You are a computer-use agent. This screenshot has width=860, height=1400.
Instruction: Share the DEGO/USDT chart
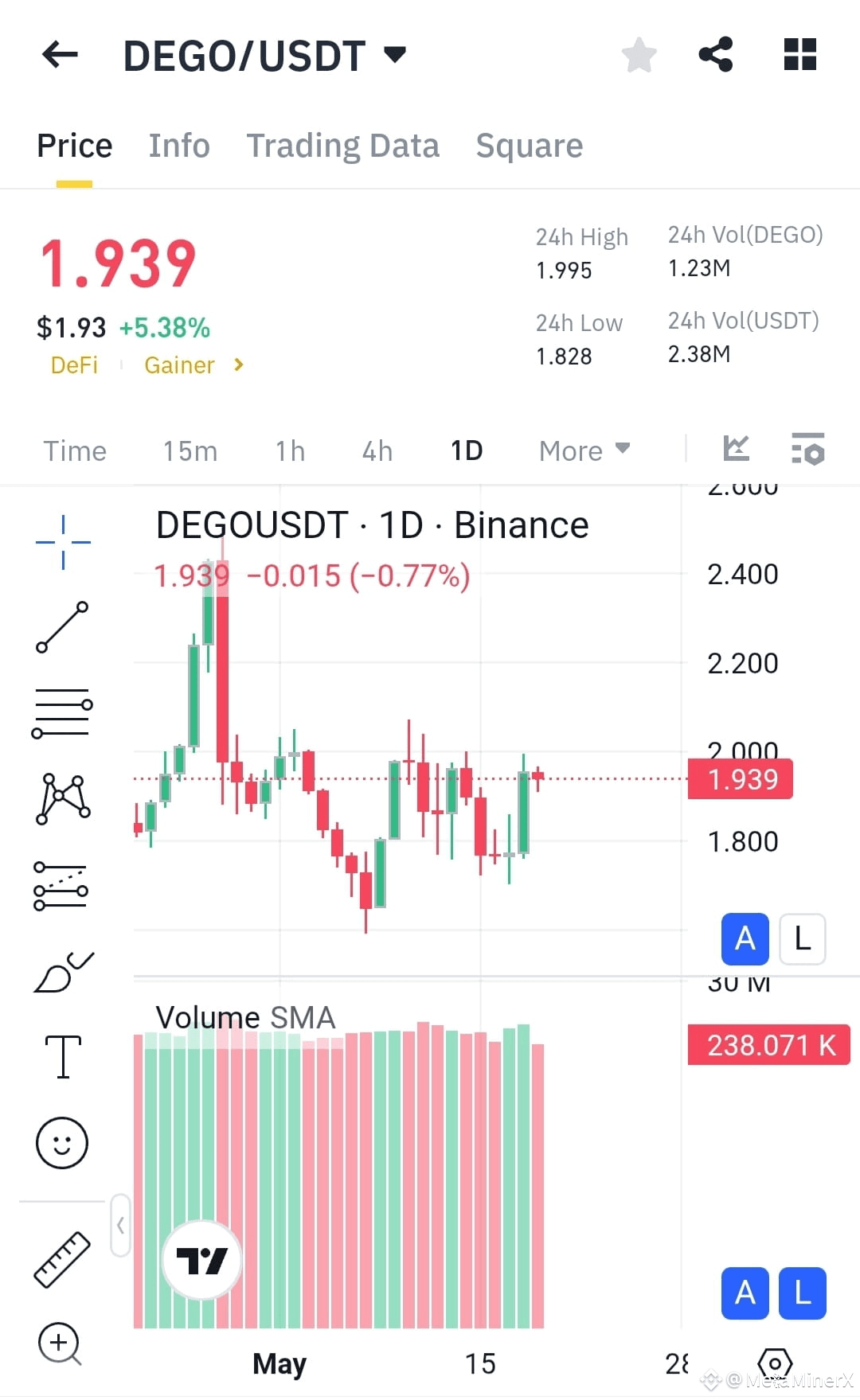(x=714, y=54)
